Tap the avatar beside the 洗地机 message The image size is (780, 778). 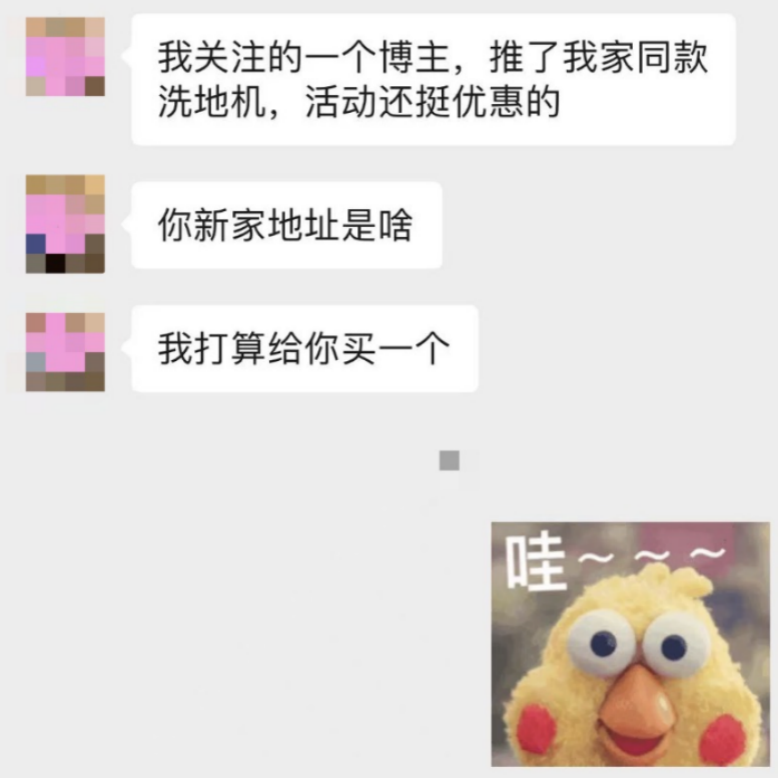tap(65, 56)
